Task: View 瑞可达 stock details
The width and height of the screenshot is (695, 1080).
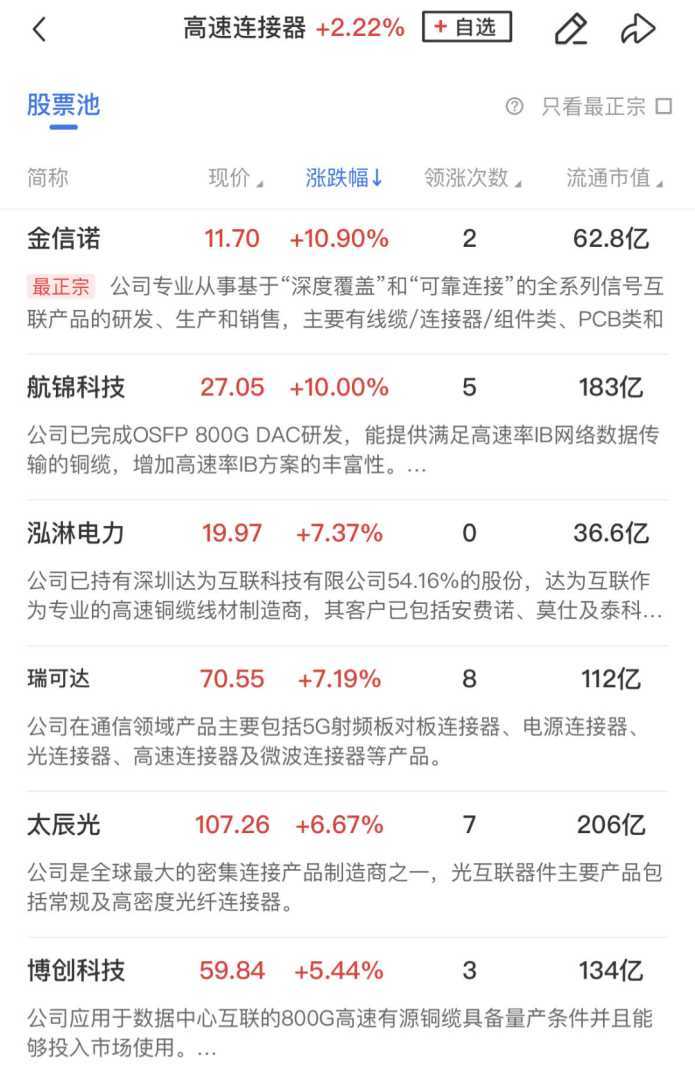Action: click(59, 680)
